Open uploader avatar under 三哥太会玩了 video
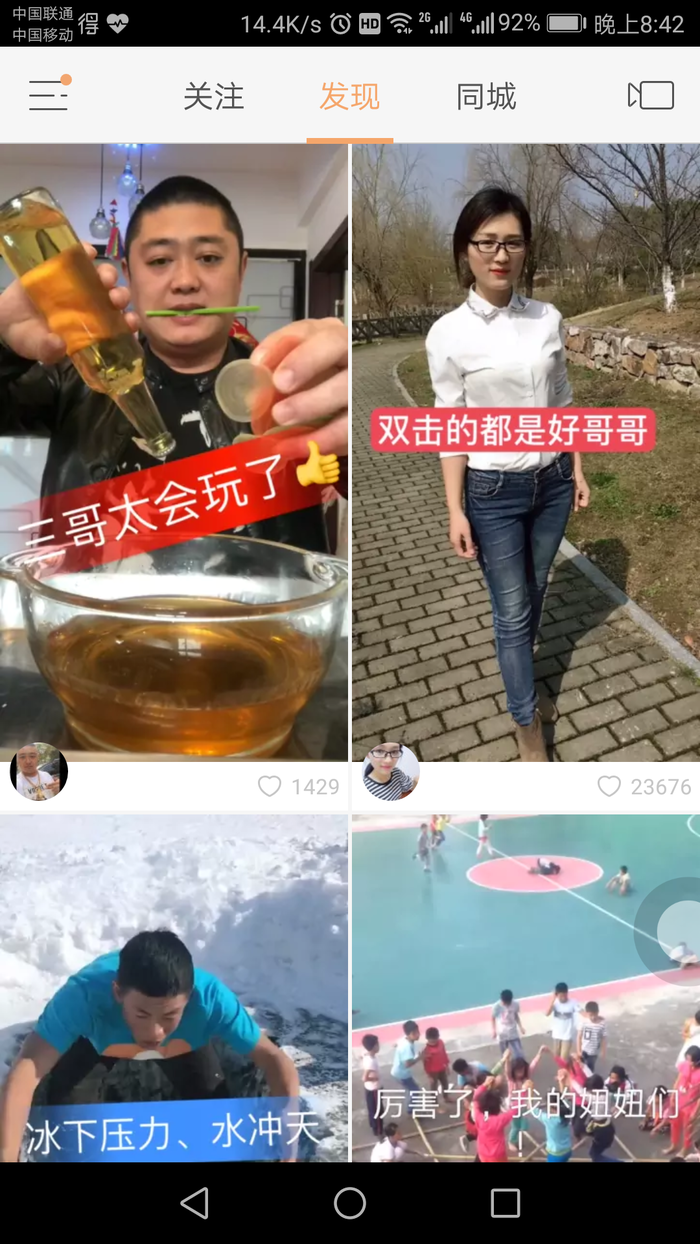Viewport: 700px width, 1244px height. pos(39,772)
